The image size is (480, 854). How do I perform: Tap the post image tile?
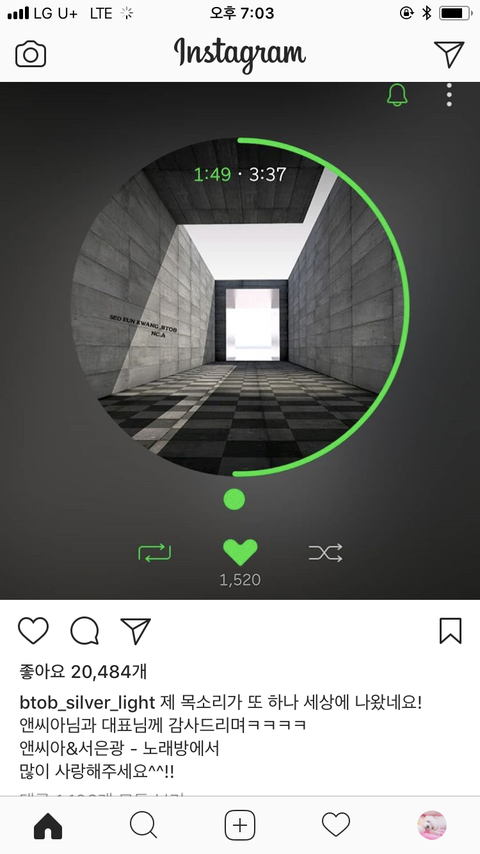click(240, 341)
